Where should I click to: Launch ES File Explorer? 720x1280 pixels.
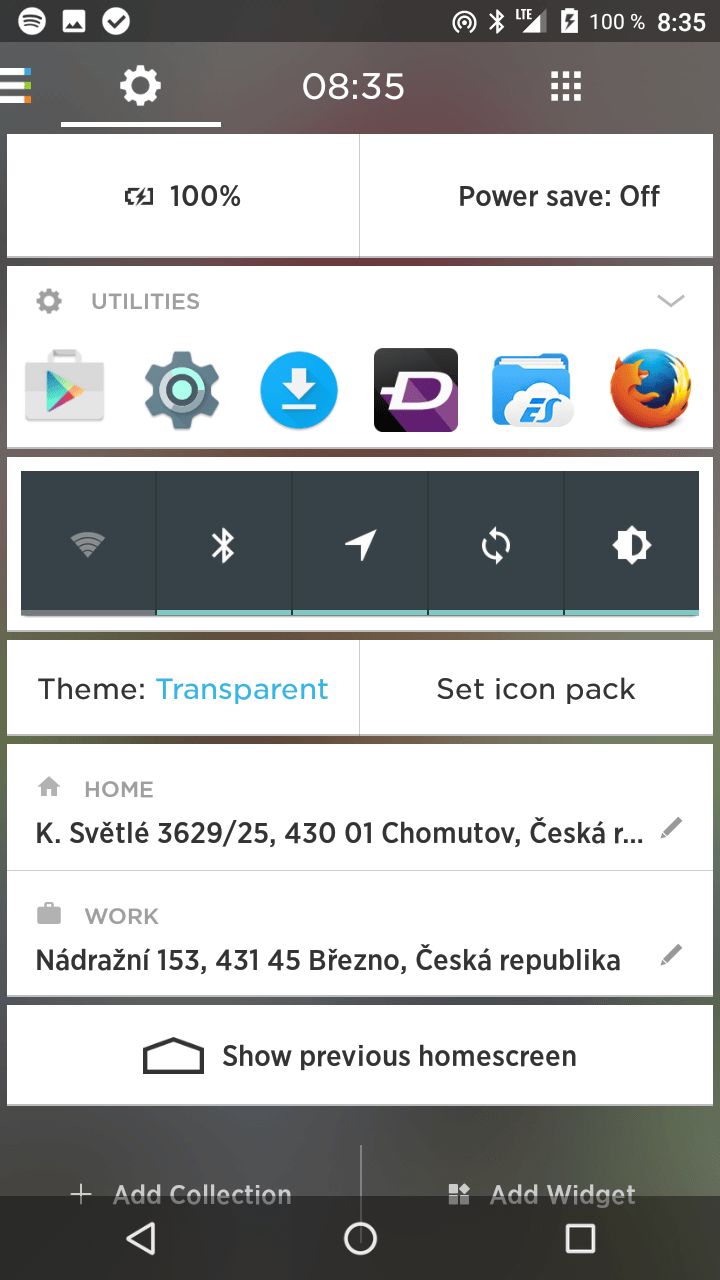[533, 390]
